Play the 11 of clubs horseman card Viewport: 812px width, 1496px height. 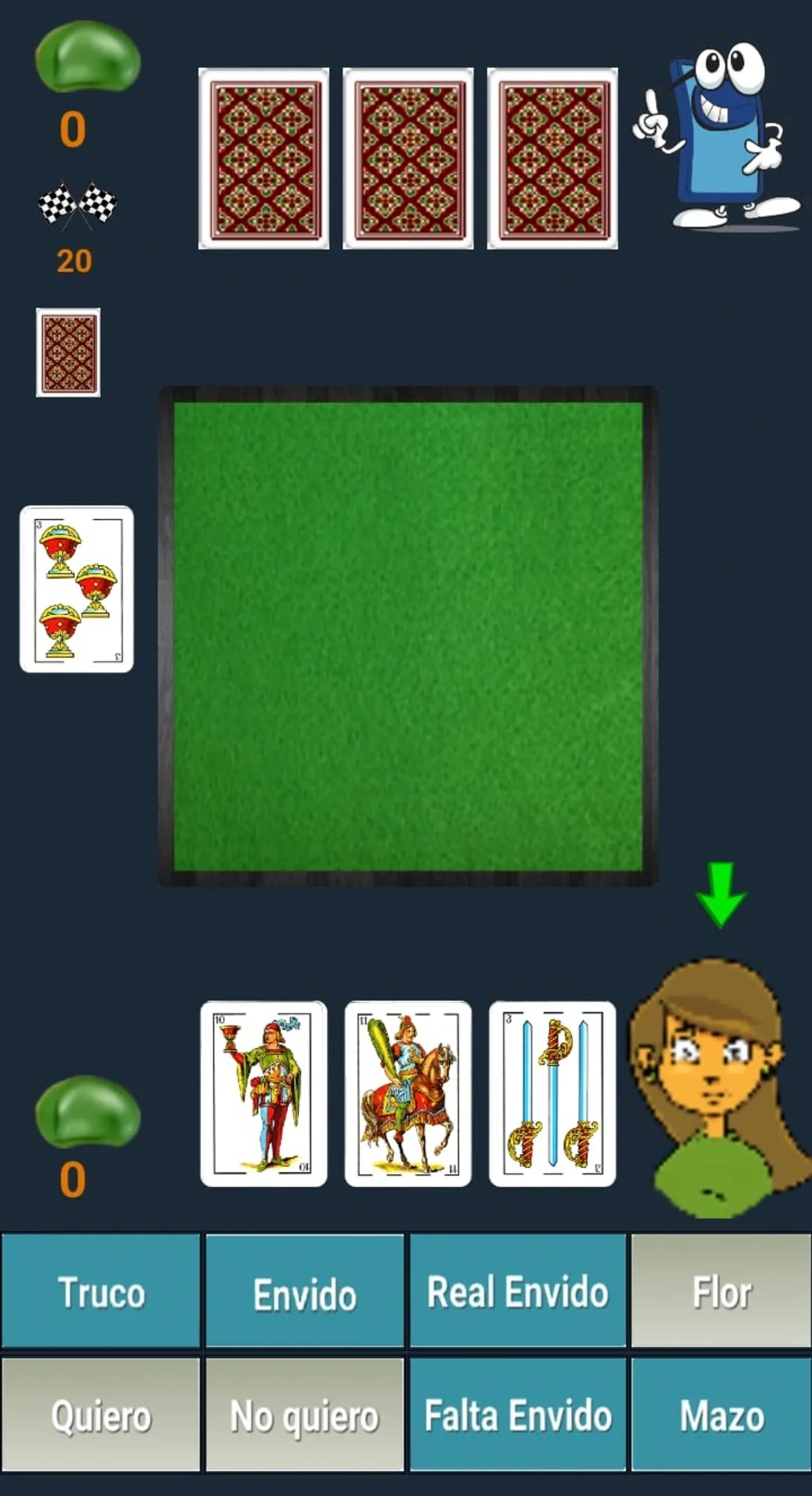point(408,1094)
